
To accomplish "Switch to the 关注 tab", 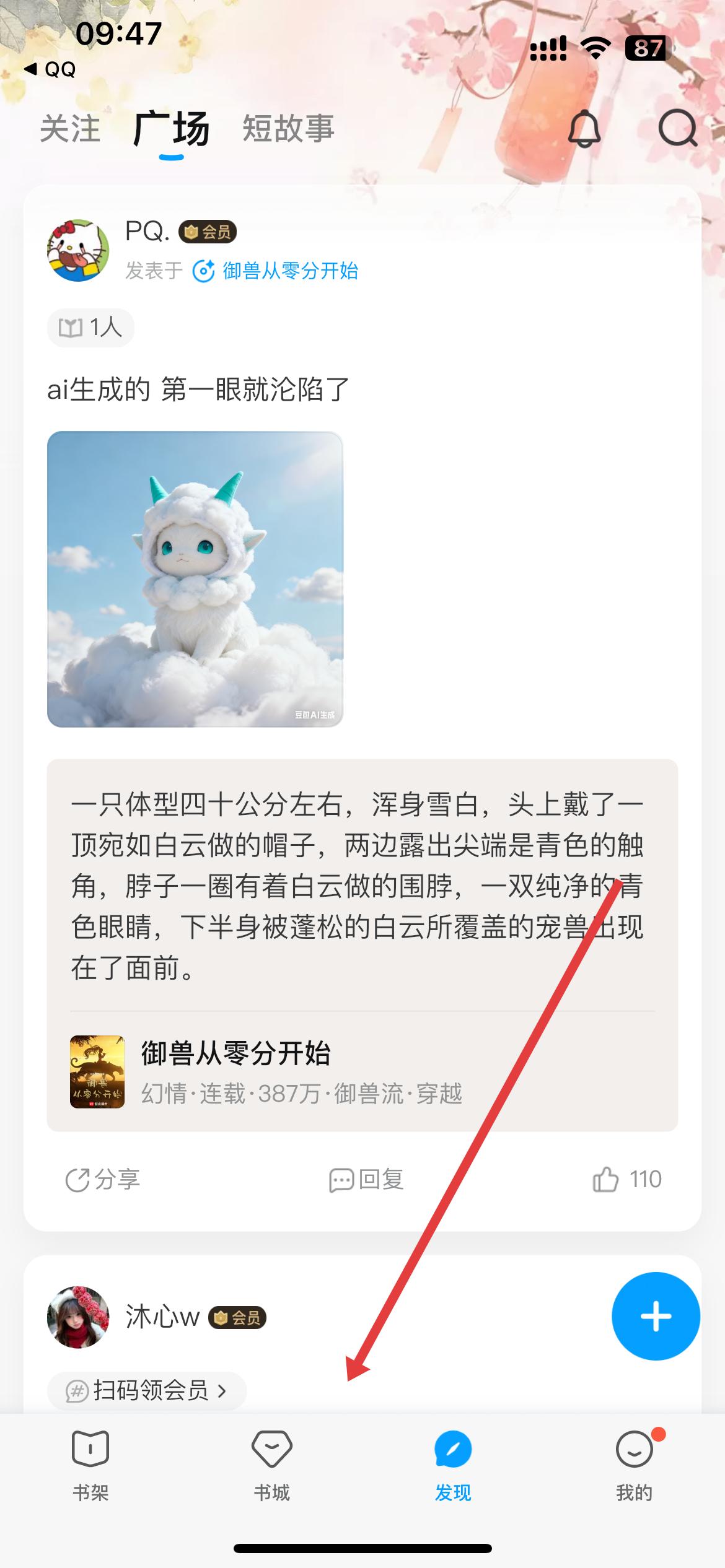I will click(70, 129).
